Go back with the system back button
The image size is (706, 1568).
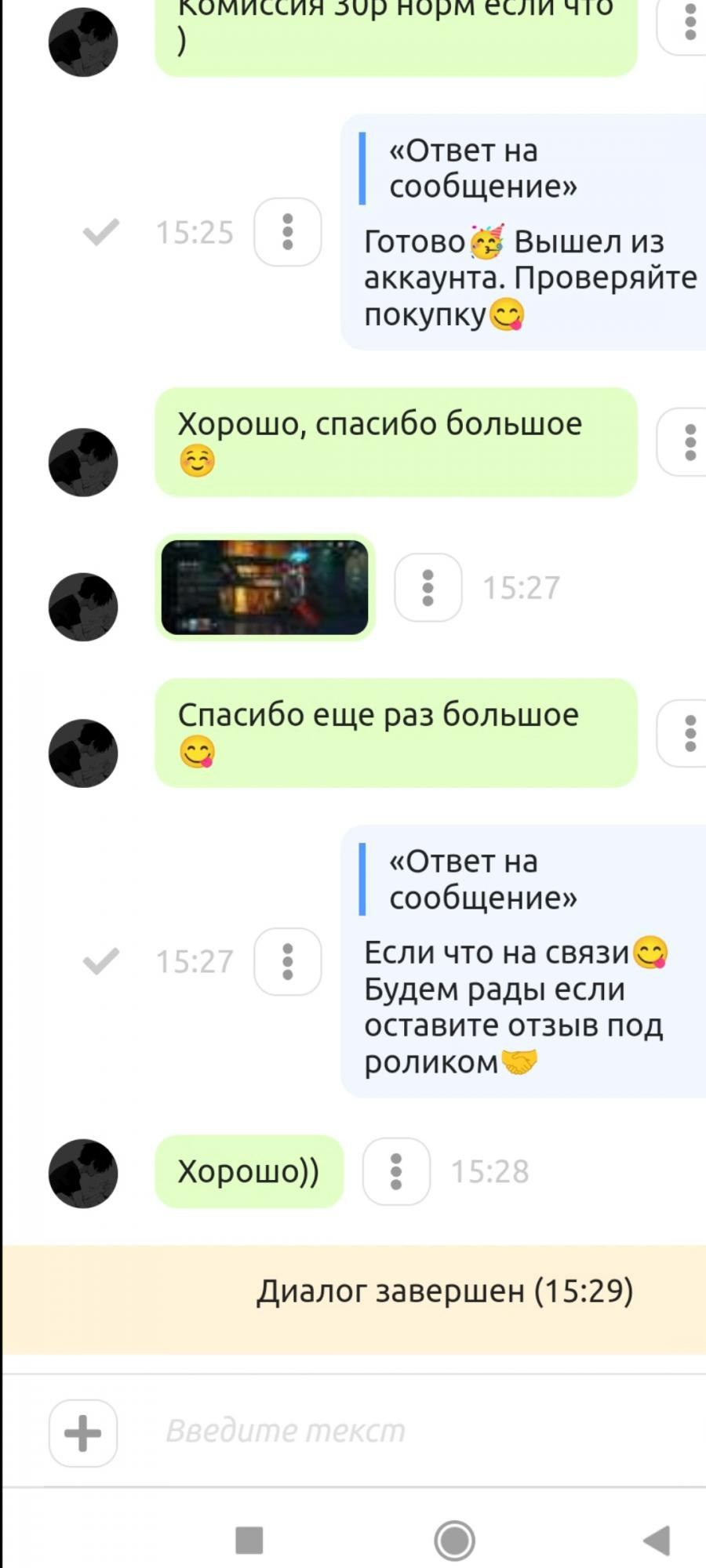point(657,1539)
